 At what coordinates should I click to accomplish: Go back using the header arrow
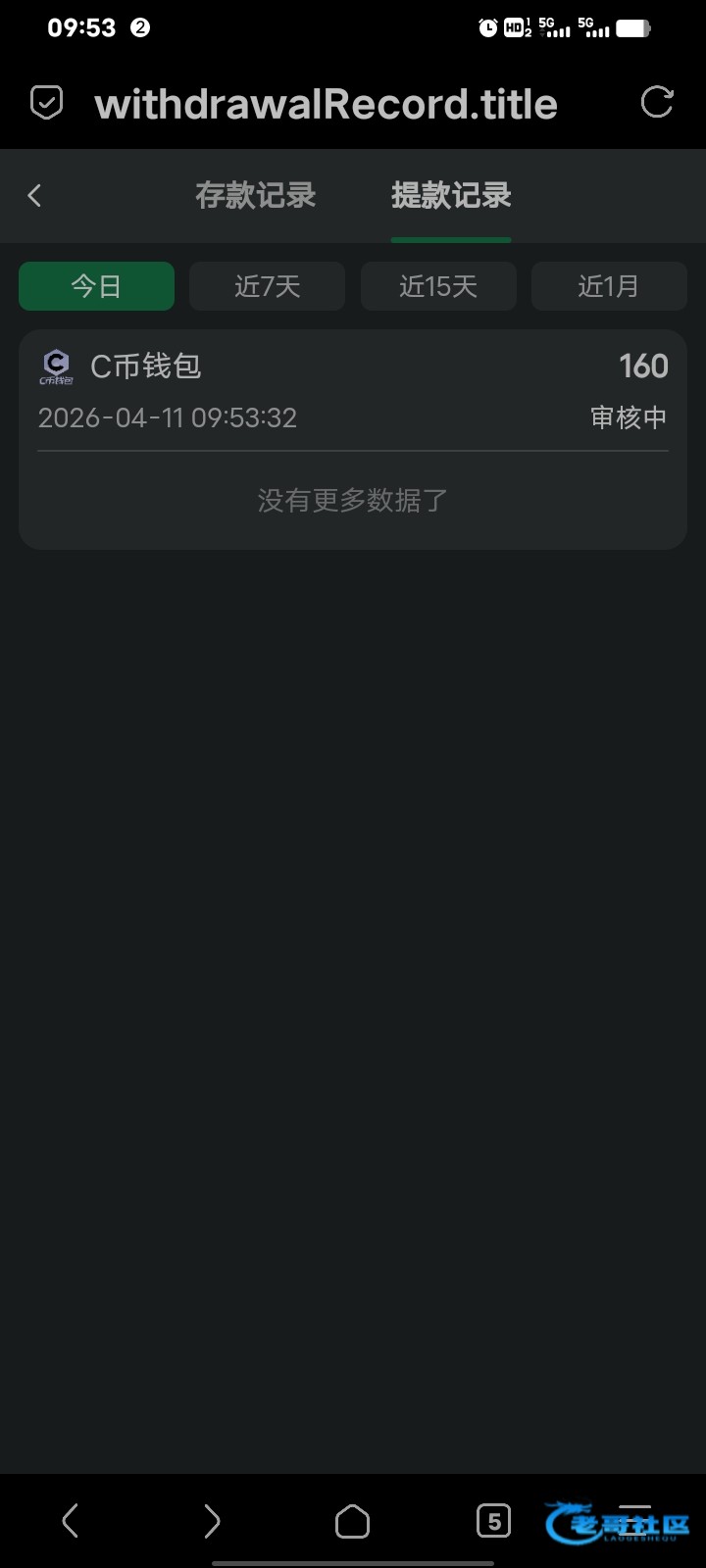tap(35, 196)
